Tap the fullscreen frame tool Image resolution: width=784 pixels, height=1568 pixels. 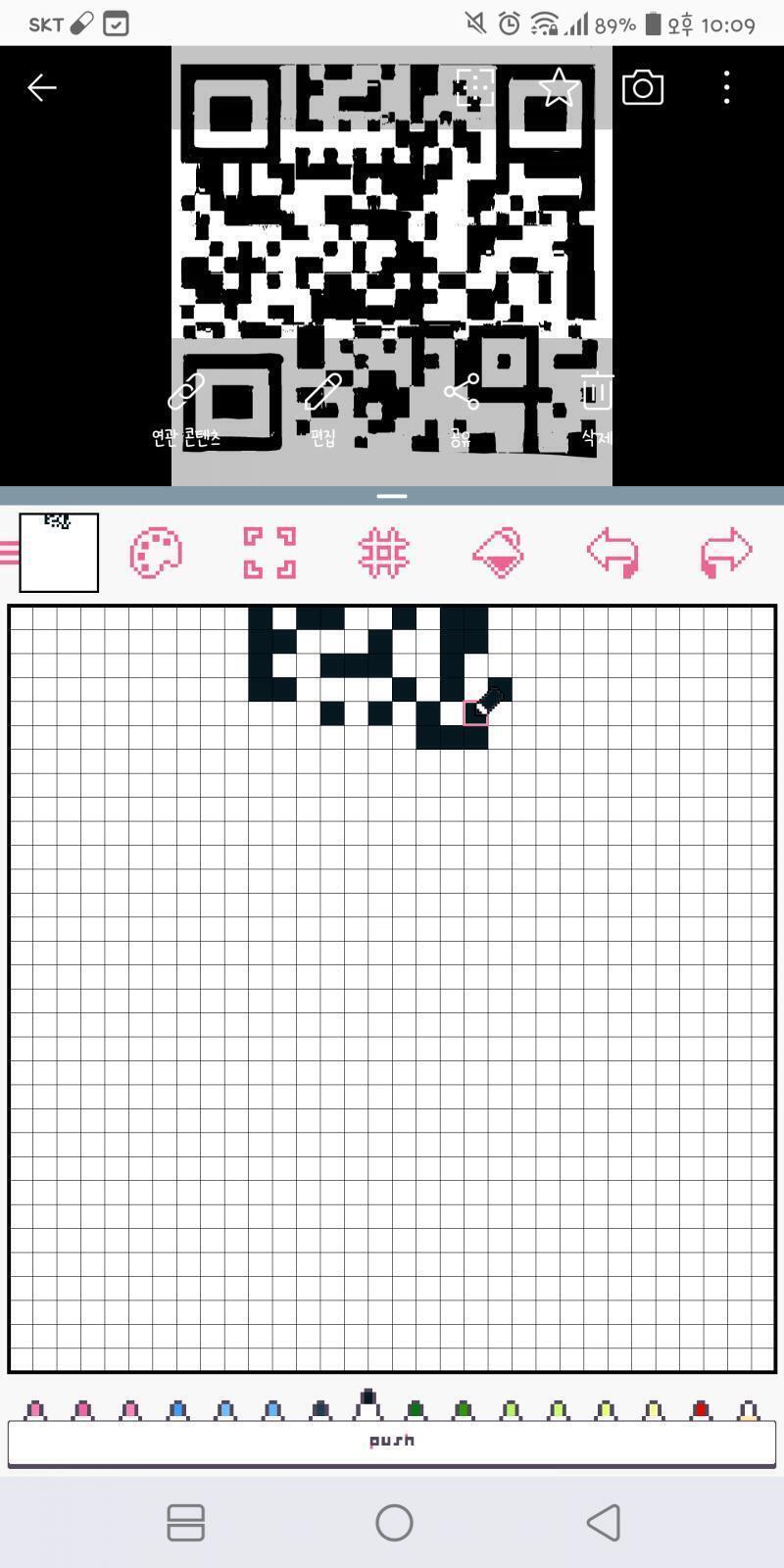(269, 553)
